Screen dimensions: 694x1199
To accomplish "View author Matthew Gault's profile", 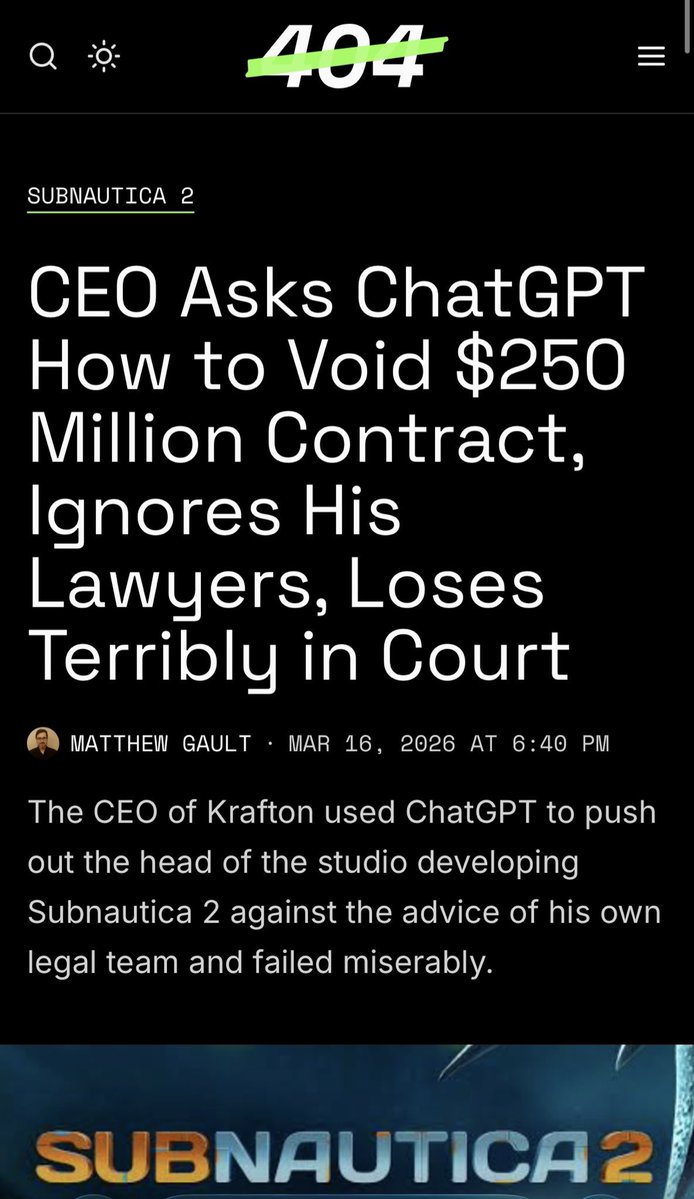I will pyautogui.click(x=160, y=744).
